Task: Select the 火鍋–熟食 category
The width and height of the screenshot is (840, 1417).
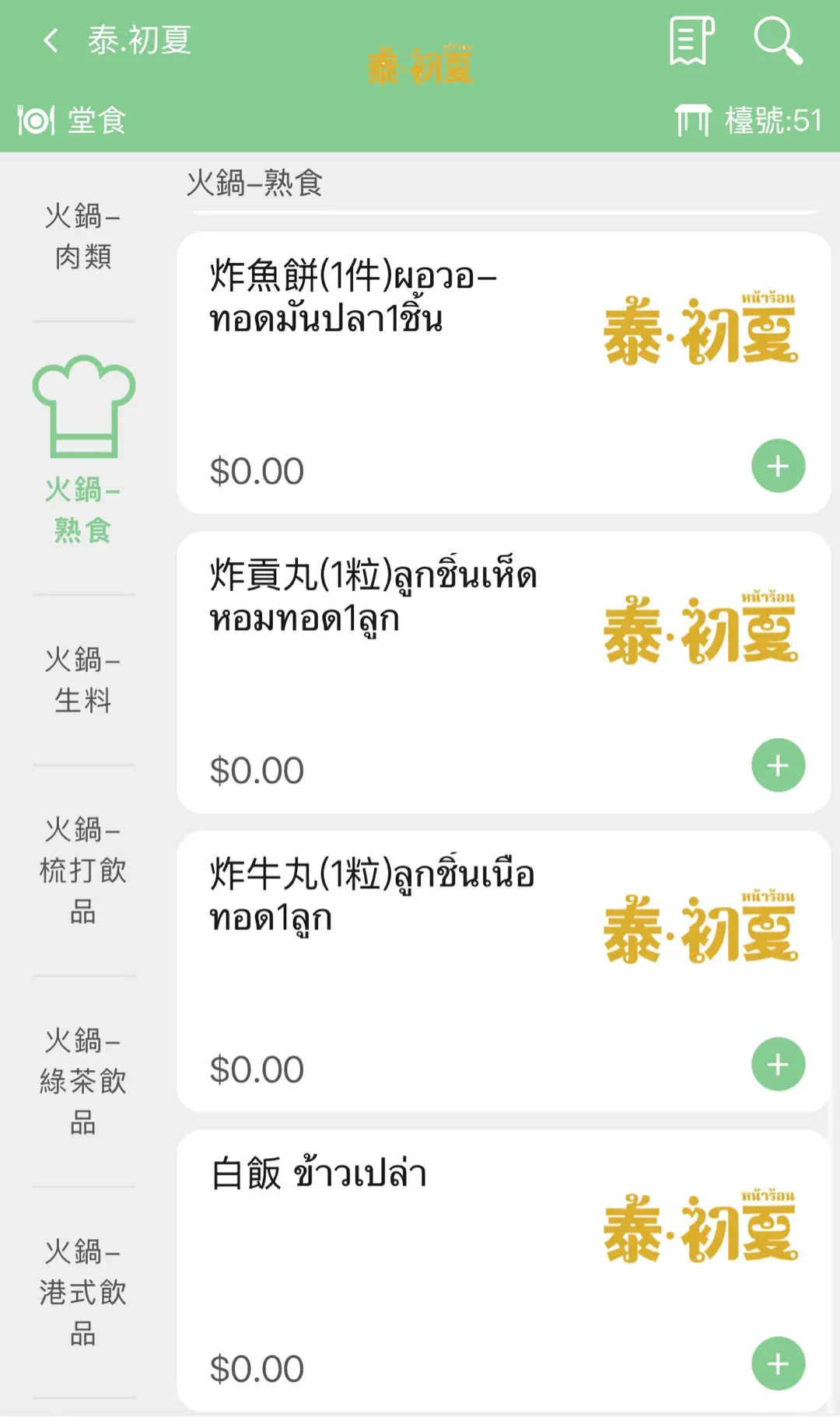Action: pos(83,451)
